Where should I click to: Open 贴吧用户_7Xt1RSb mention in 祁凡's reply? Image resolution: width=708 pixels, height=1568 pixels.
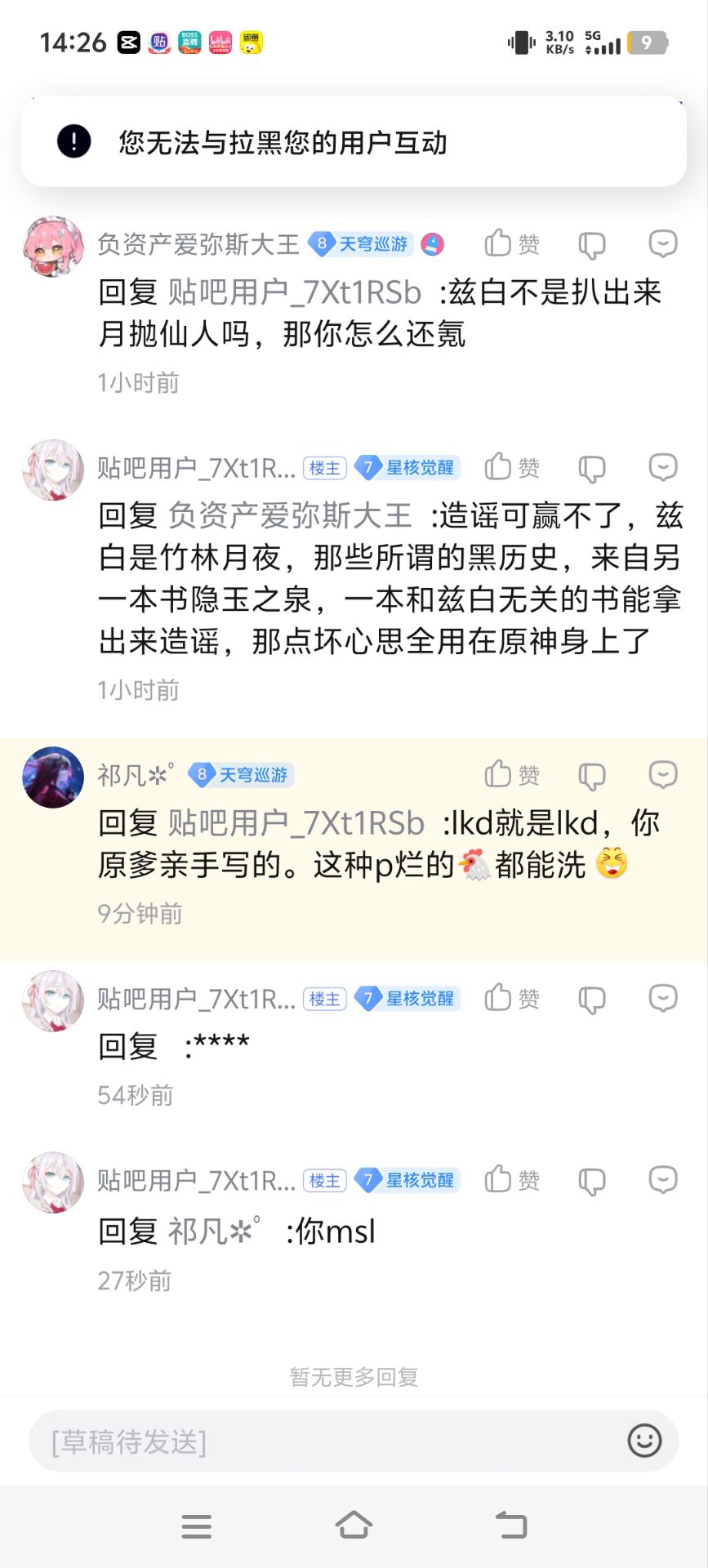click(x=296, y=823)
